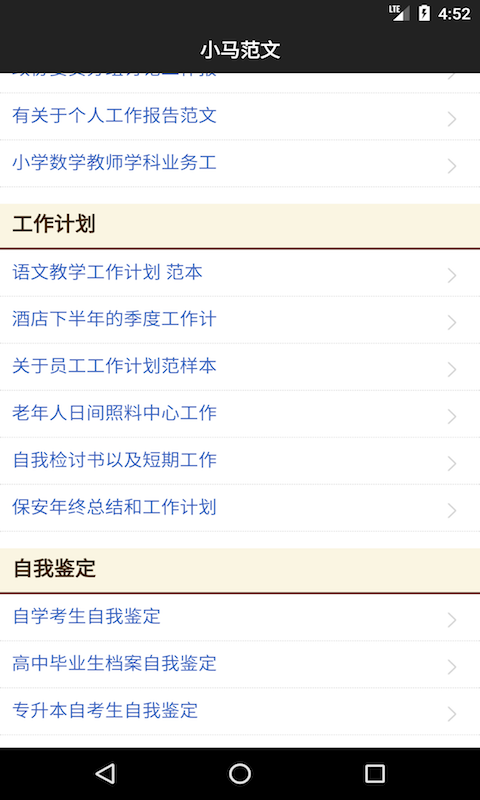480x800 pixels.
Task: Open 自我检讨书以及短期工作 entry
Action: (240, 461)
